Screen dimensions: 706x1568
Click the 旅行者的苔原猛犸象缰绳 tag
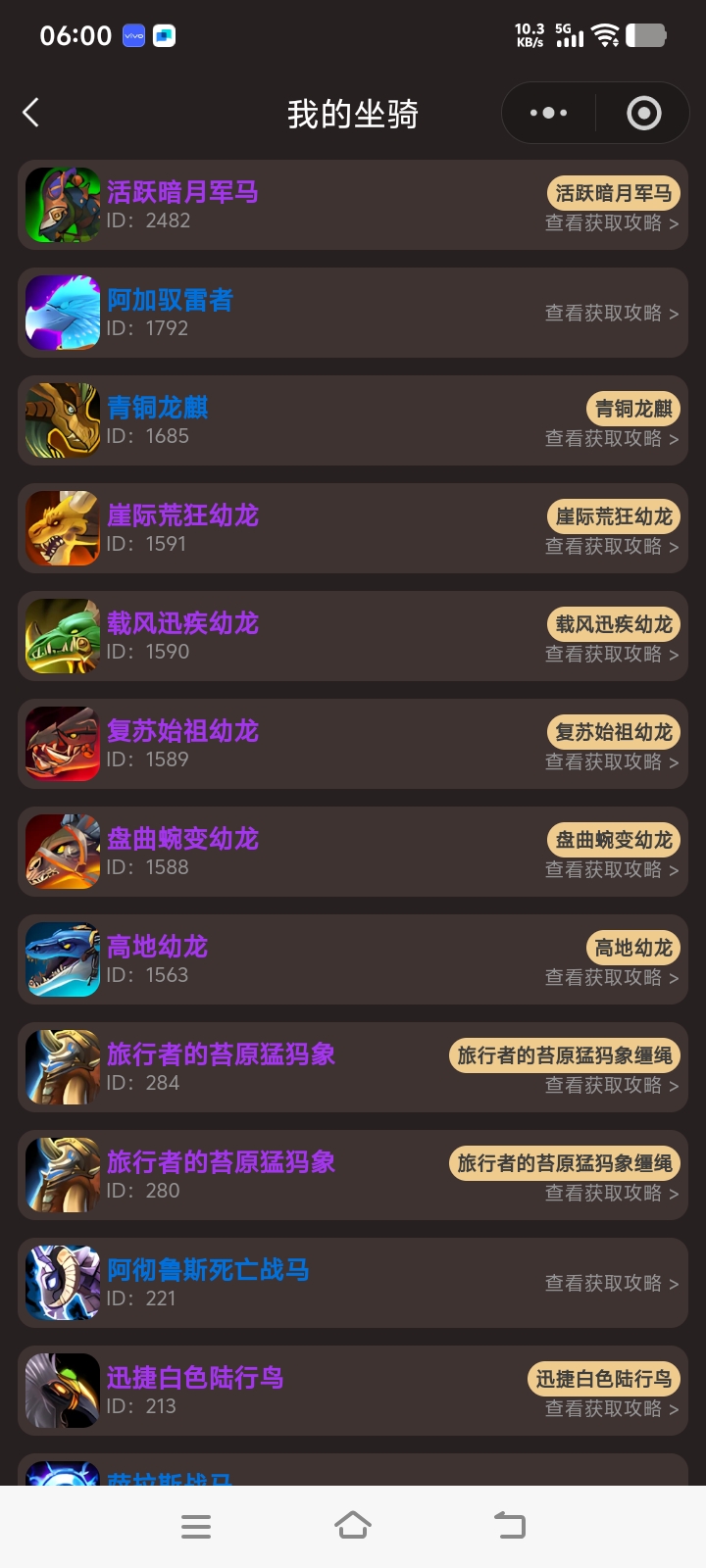pos(564,1054)
